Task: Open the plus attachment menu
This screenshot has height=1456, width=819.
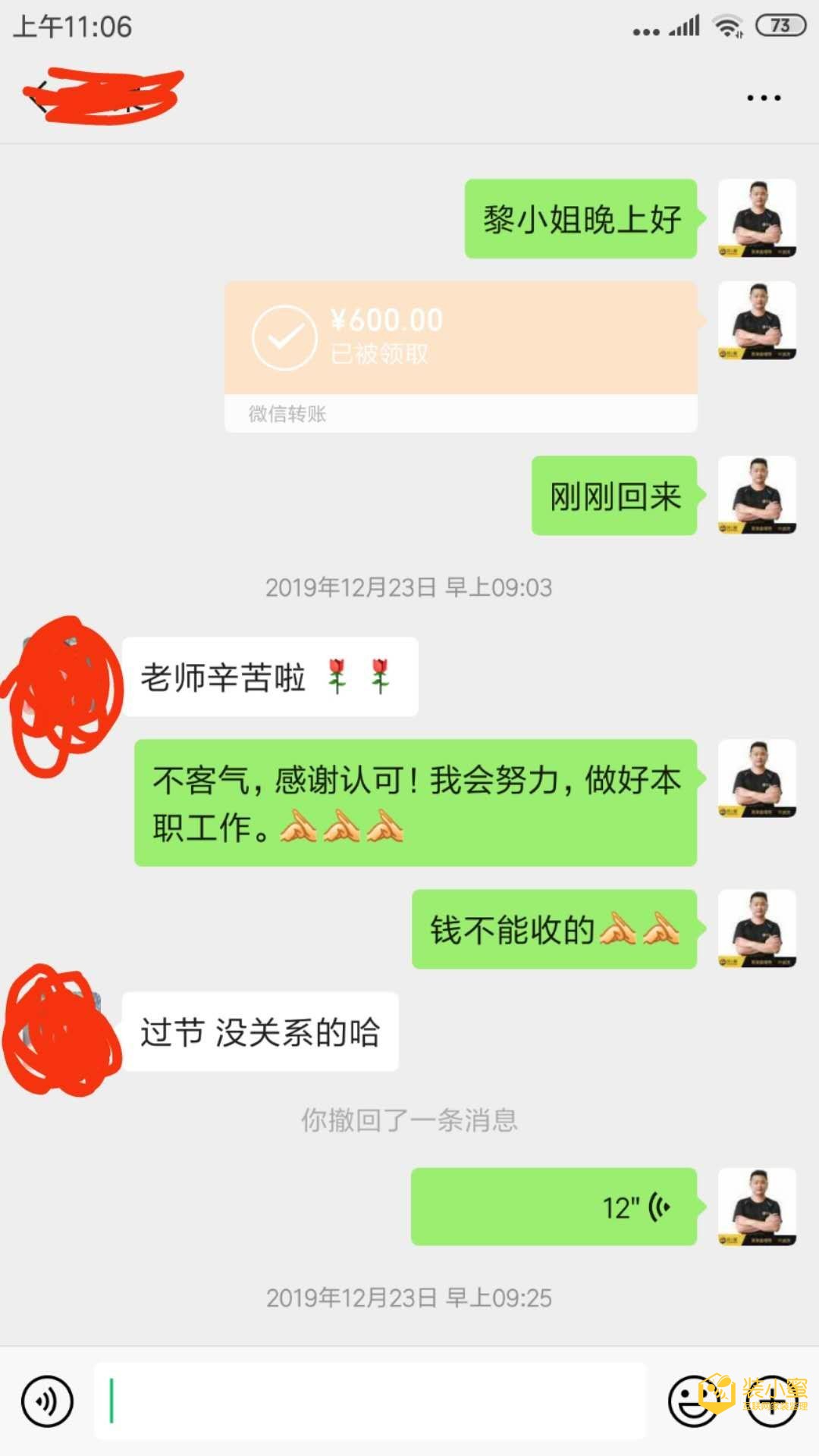Action: pyautogui.click(x=771, y=1401)
